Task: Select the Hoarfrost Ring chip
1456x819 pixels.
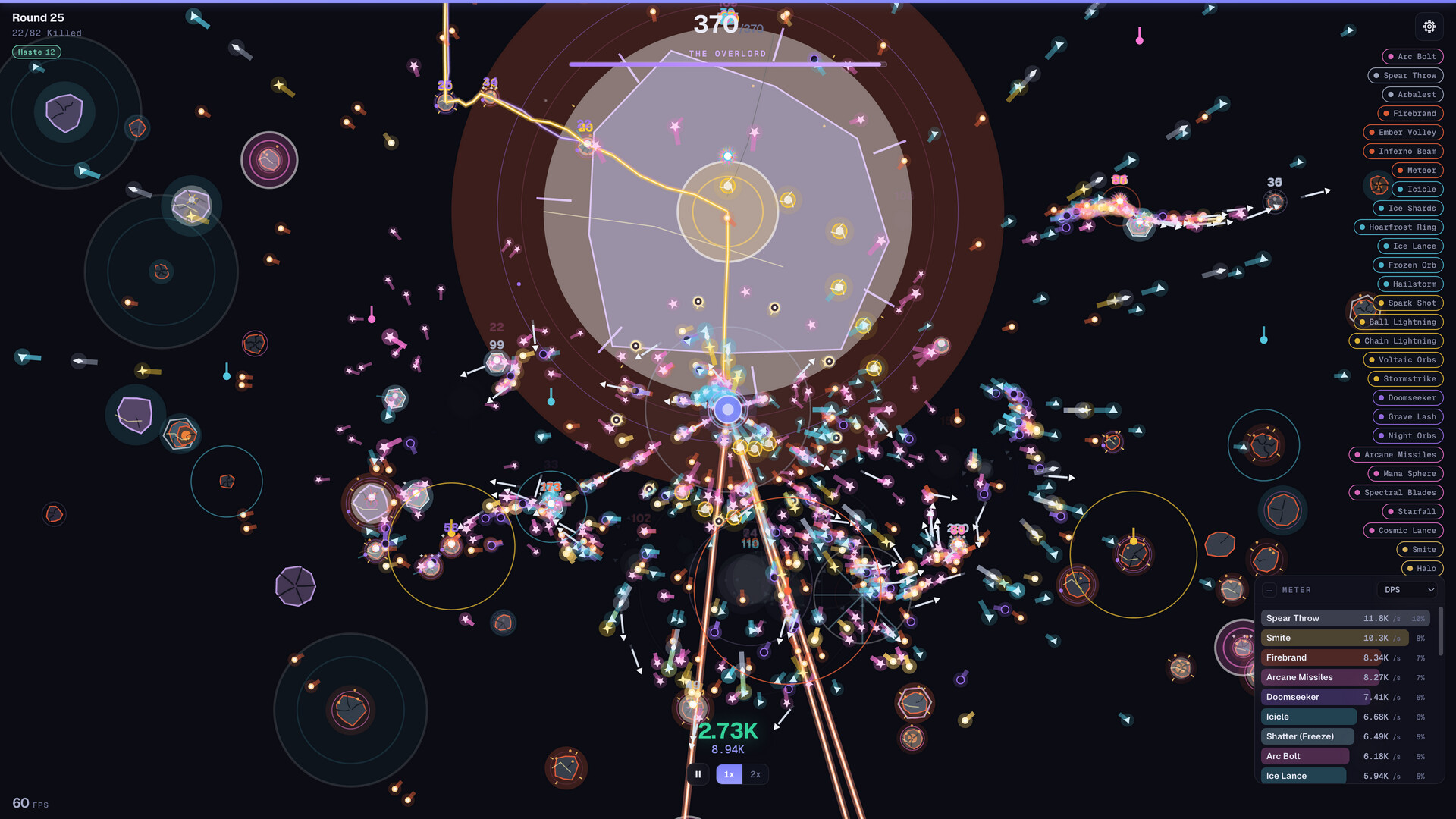Action: [1398, 227]
